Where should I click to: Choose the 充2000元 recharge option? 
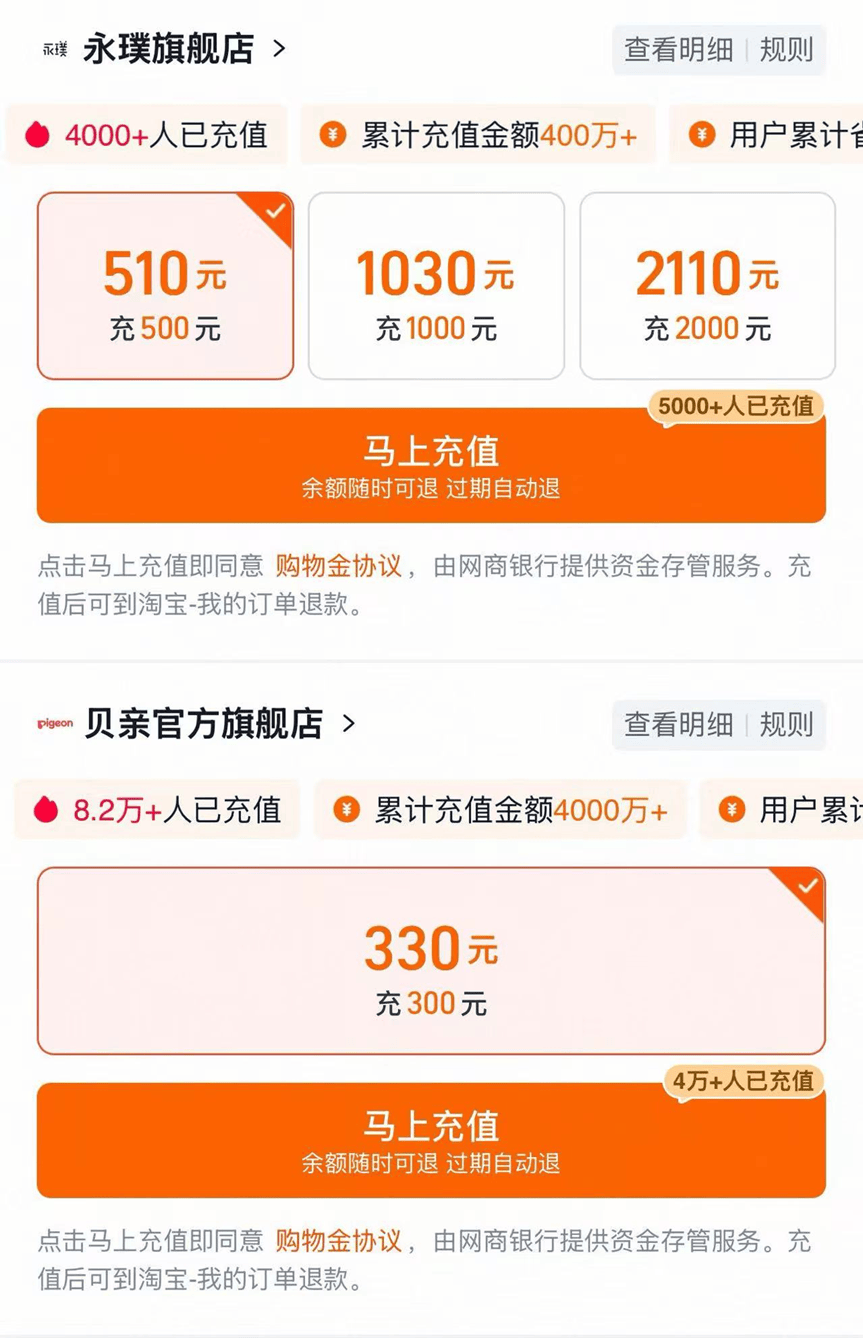(707, 286)
